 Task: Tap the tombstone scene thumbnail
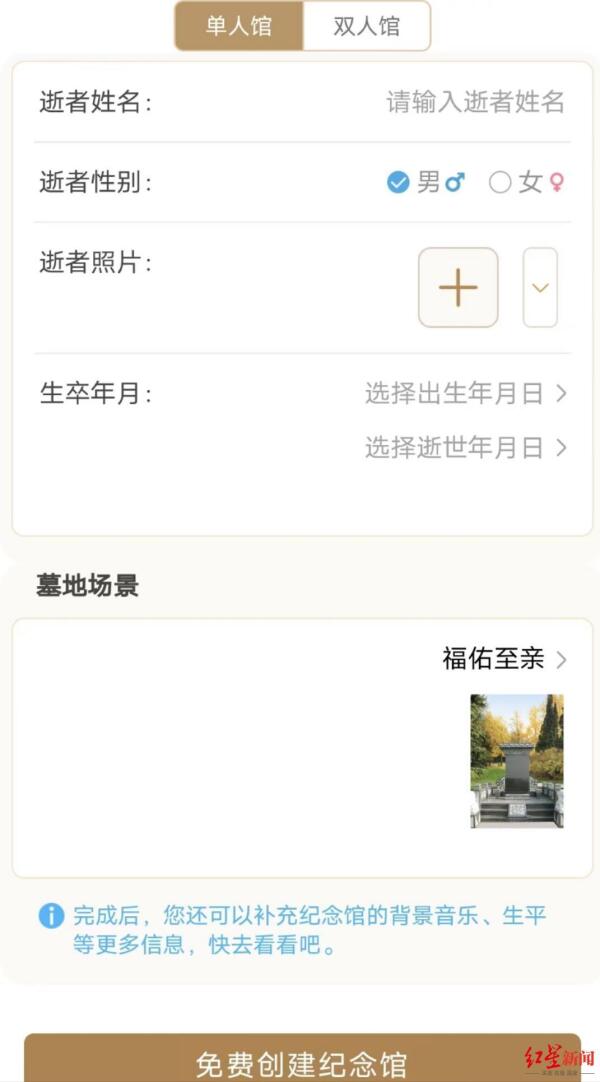(517, 761)
